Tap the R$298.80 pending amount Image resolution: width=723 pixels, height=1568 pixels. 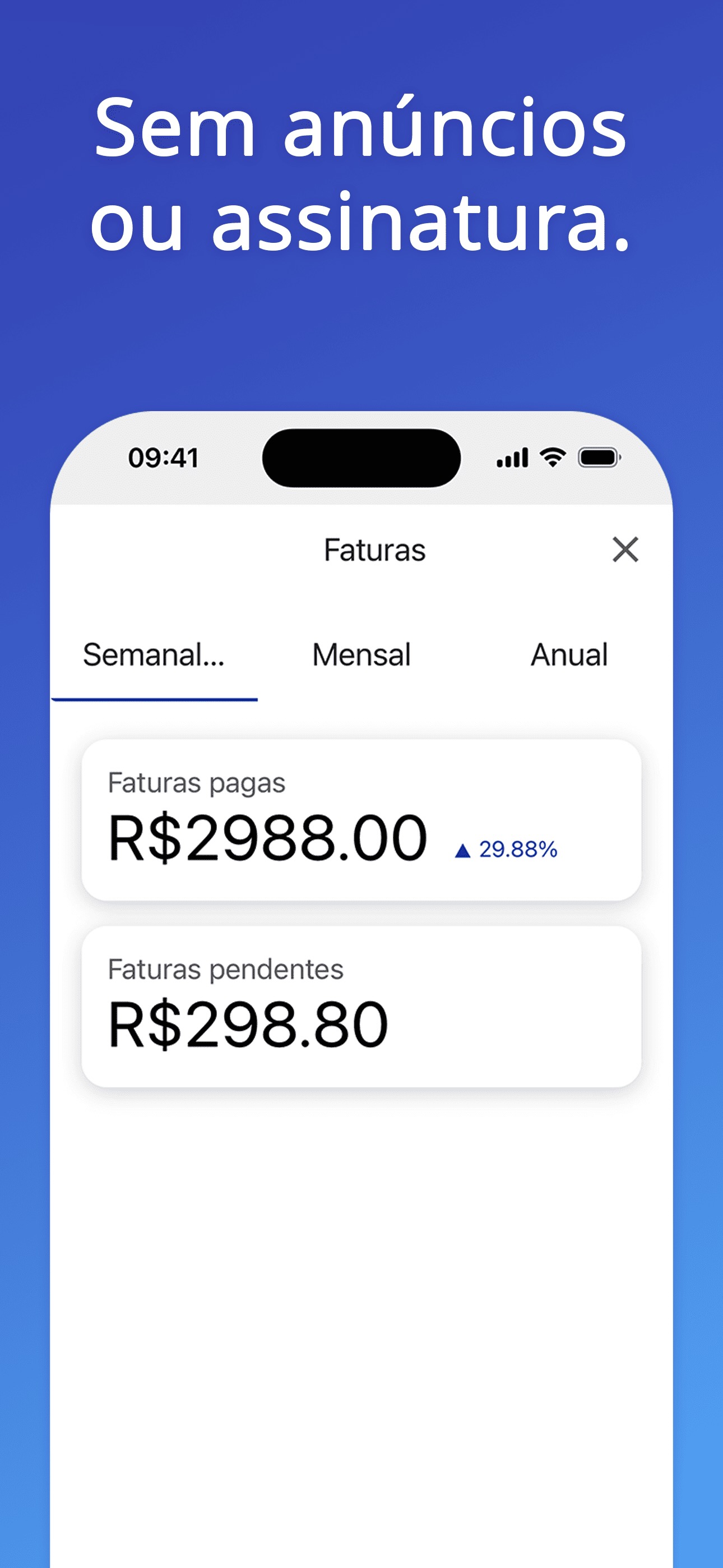coord(247,1025)
